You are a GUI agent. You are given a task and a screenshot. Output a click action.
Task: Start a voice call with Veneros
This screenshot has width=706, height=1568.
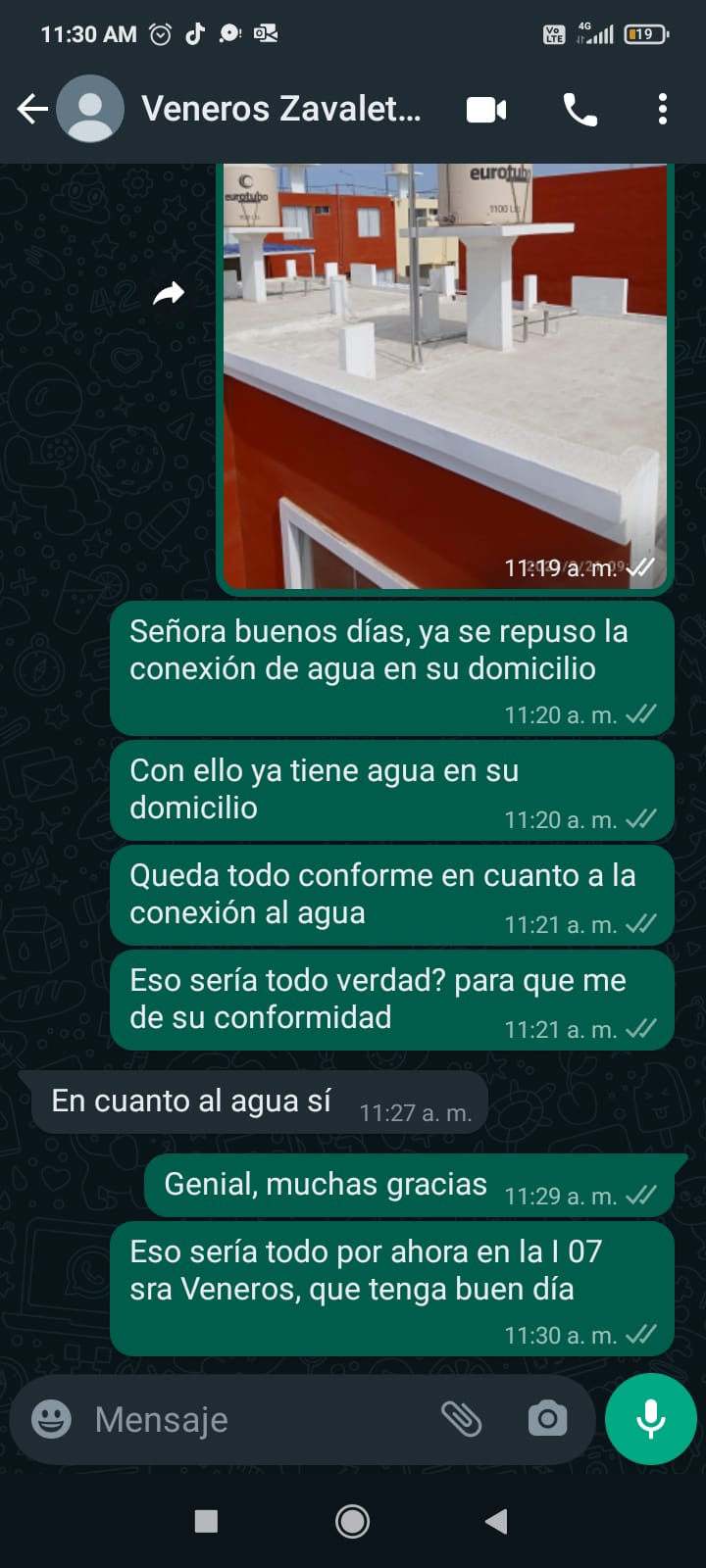pos(580,110)
